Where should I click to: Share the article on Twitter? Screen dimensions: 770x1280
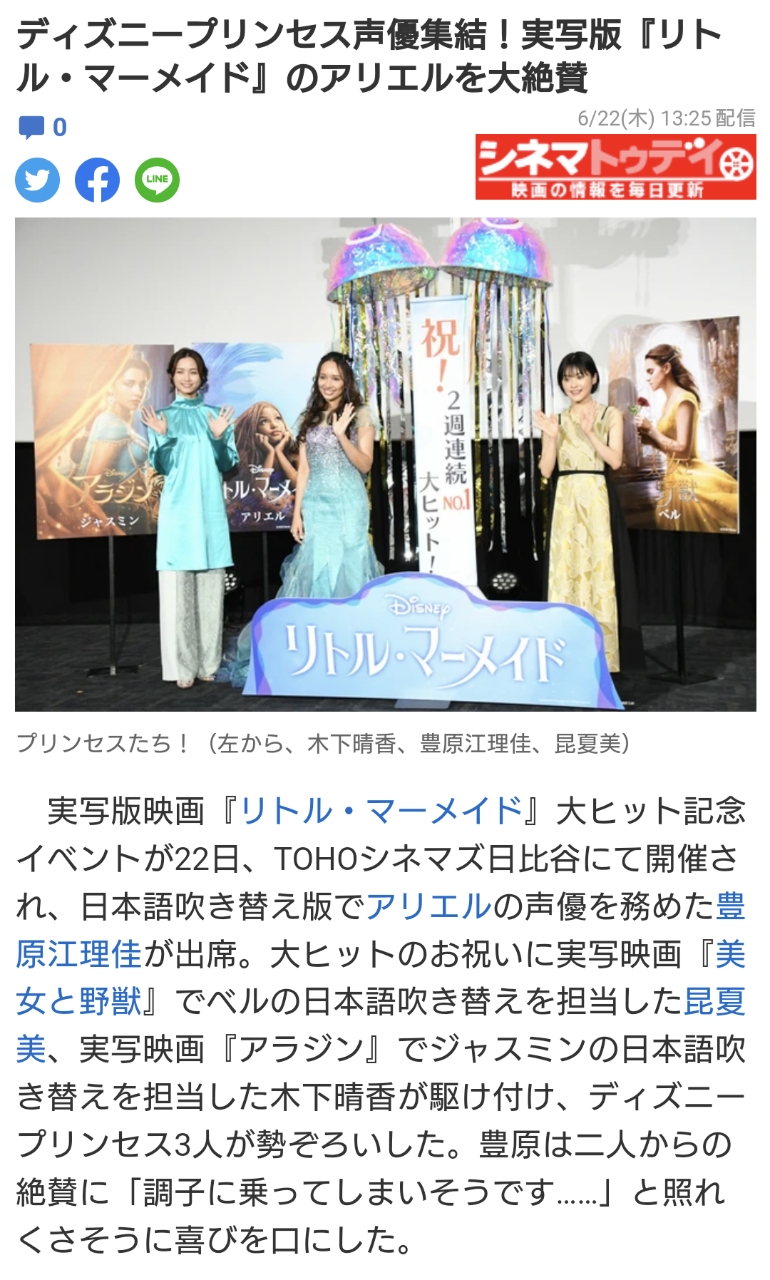pos(37,180)
